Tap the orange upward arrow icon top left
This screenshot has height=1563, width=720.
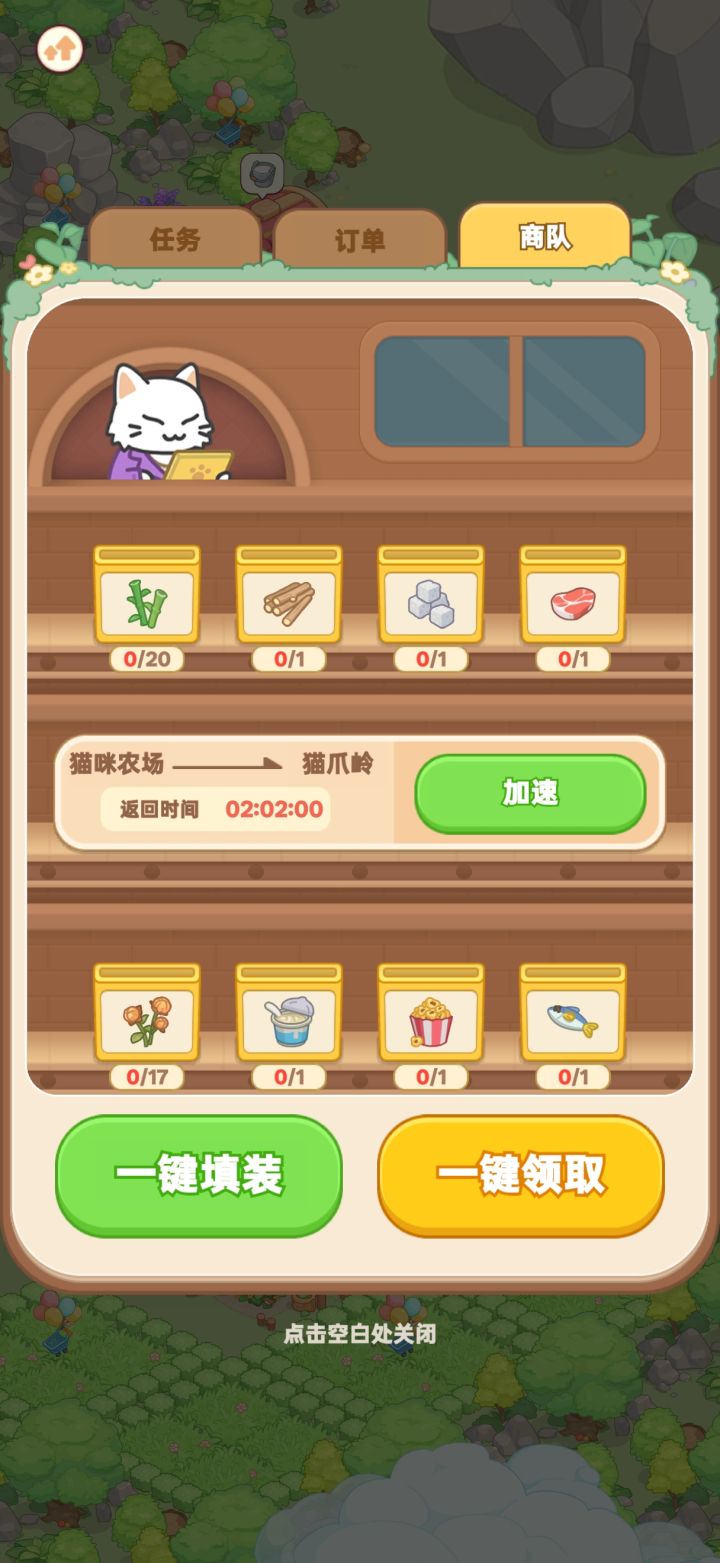tap(60, 48)
